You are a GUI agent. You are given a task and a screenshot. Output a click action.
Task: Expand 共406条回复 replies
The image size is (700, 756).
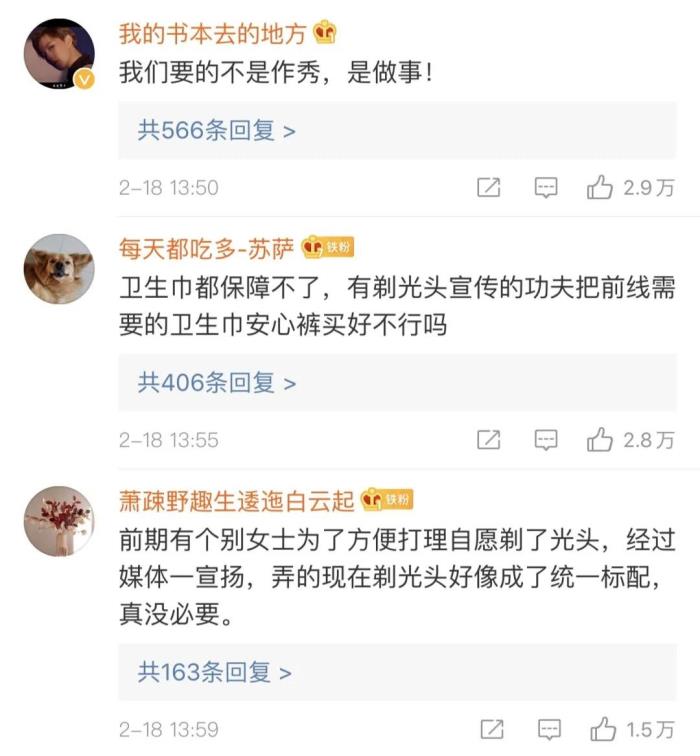[x=216, y=383]
